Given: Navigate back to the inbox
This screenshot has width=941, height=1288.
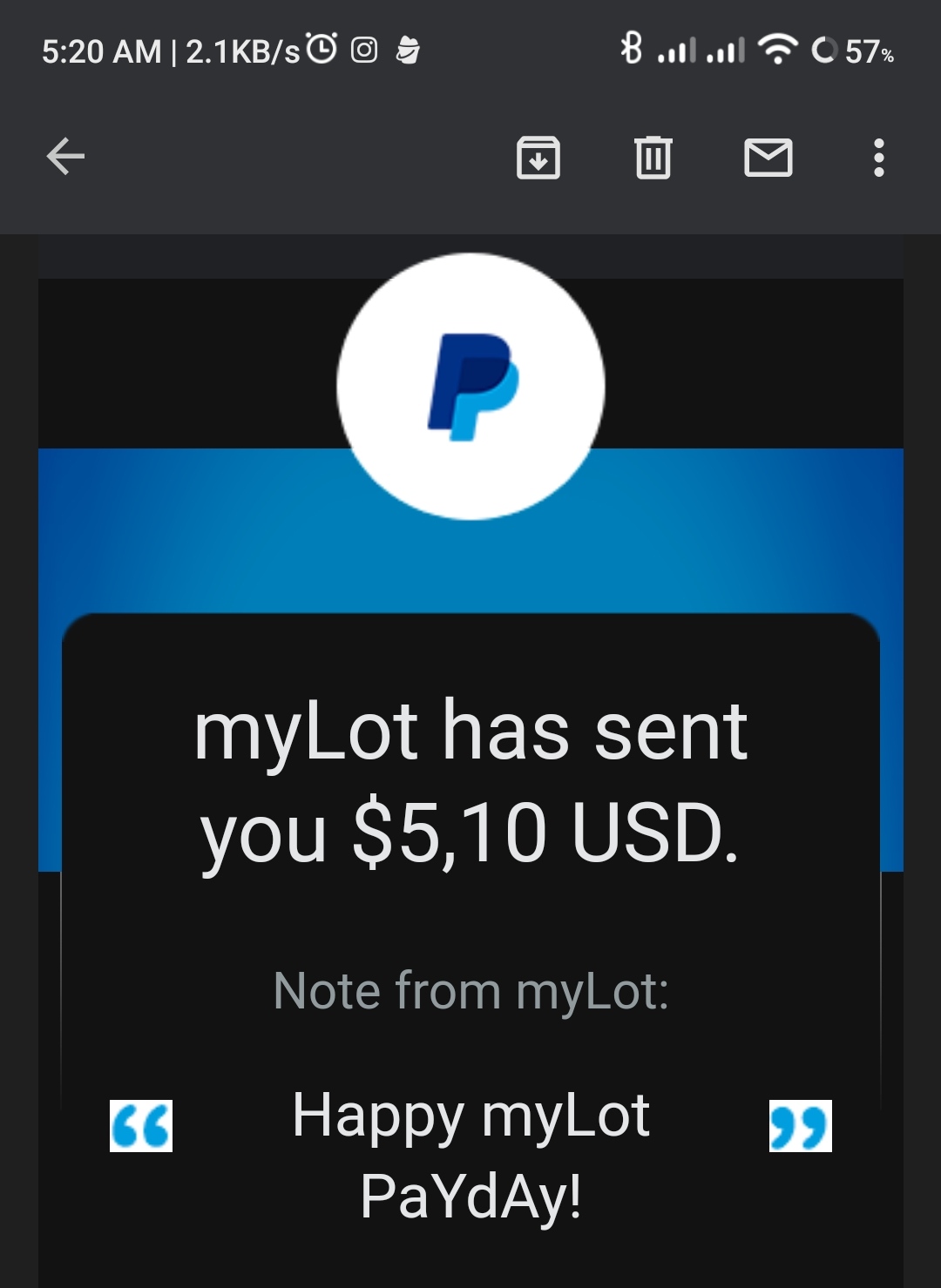Looking at the screenshot, I should coord(64,158).
